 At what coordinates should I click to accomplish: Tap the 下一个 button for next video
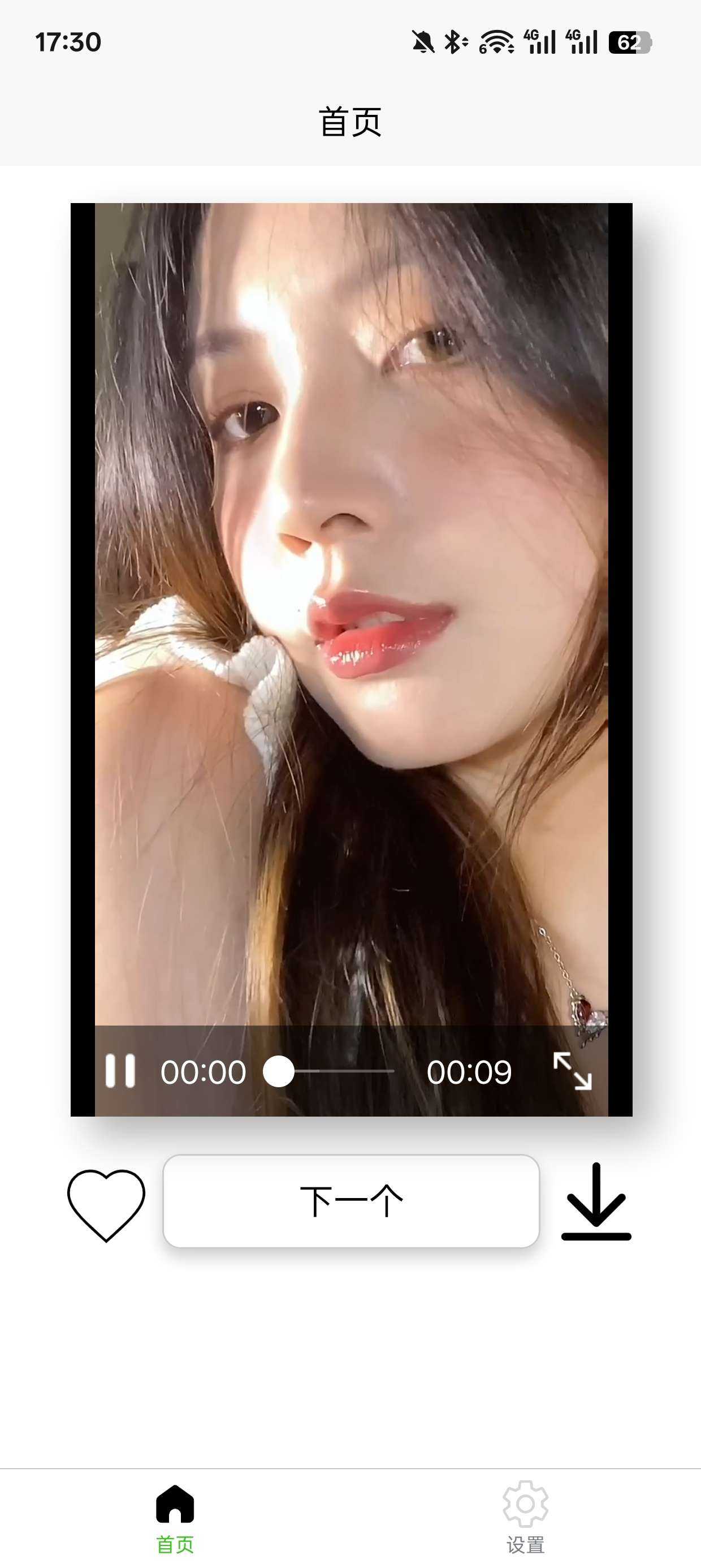click(x=351, y=1201)
